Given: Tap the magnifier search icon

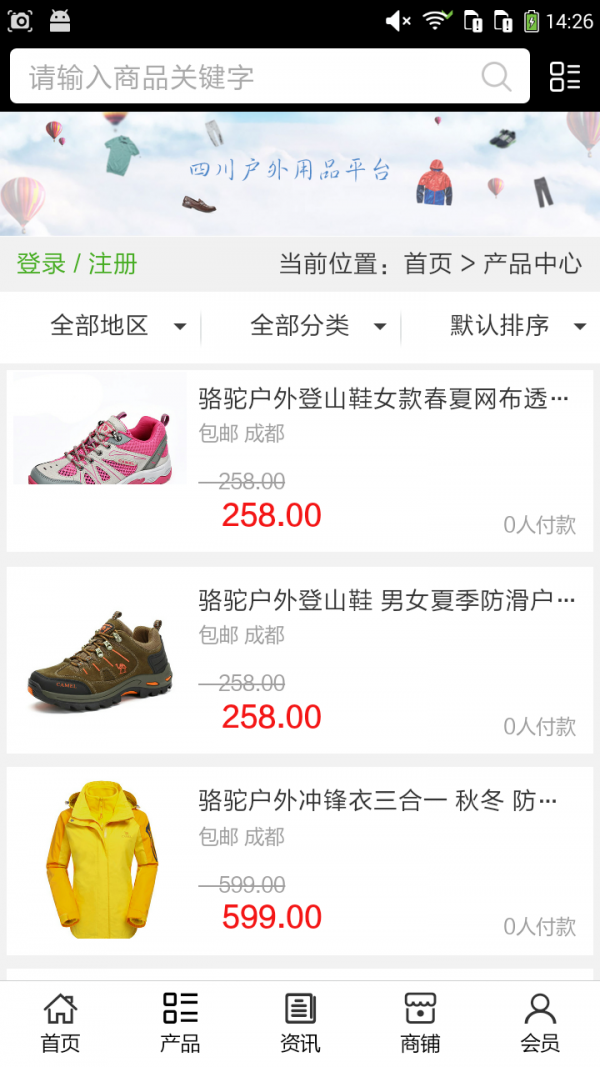Looking at the screenshot, I should click(496, 77).
